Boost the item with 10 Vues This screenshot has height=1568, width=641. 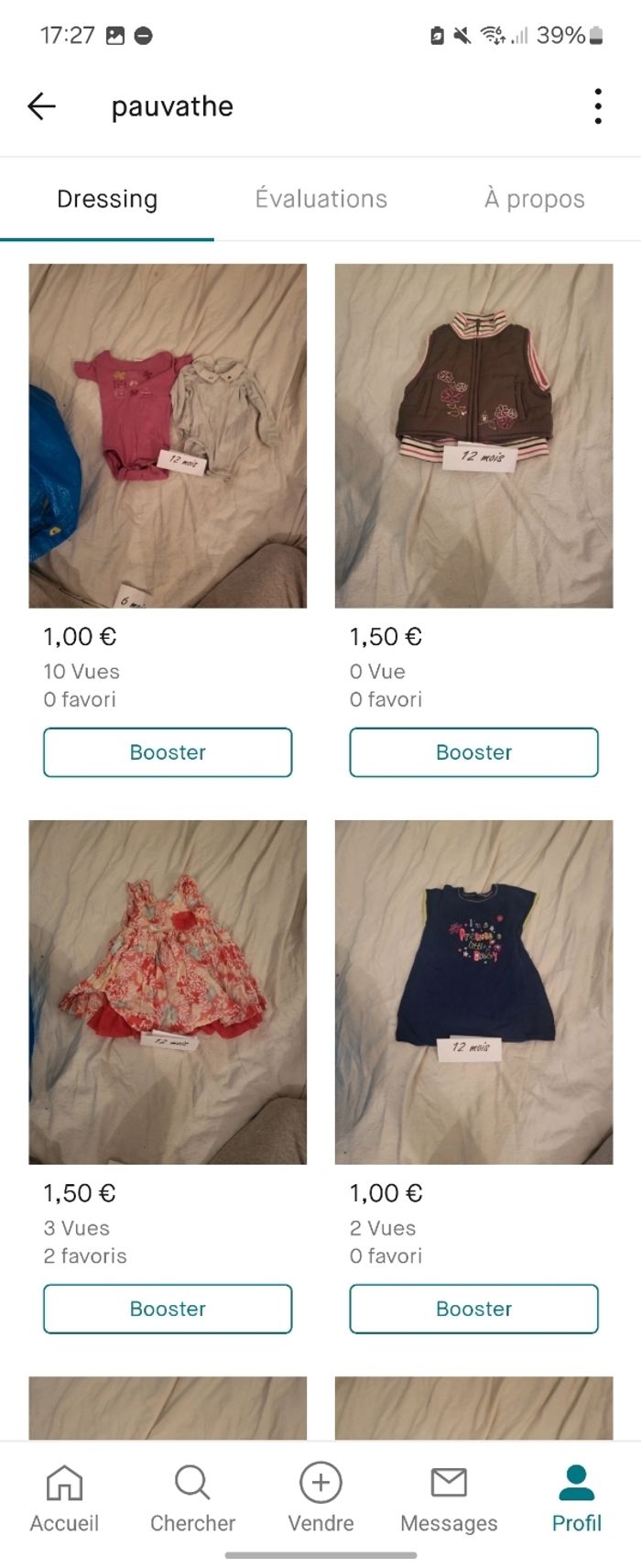pos(168,752)
